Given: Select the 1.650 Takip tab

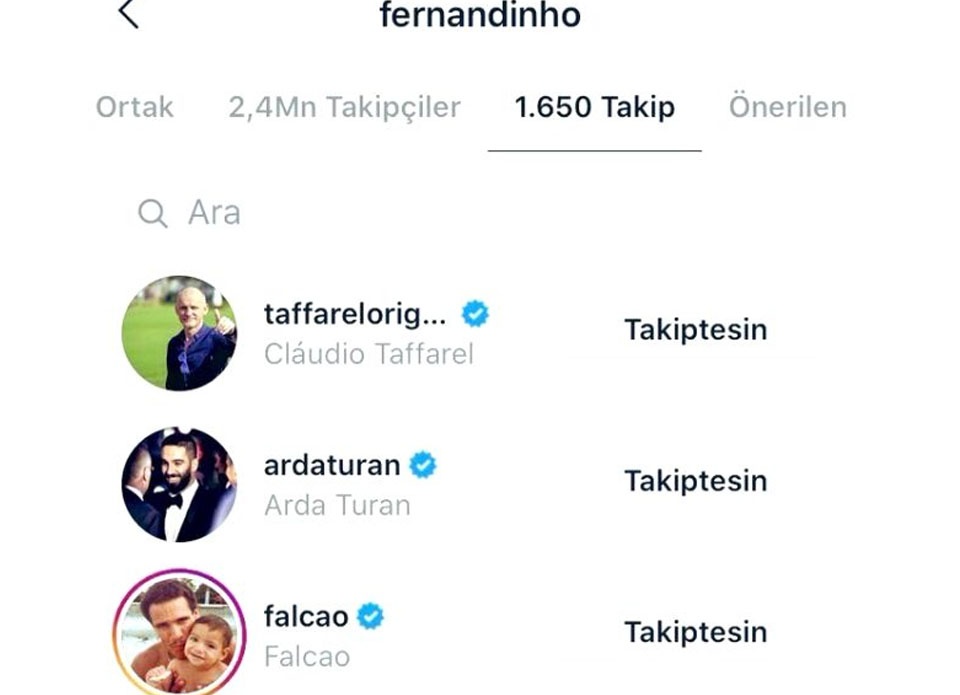Looking at the screenshot, I should click(x=594, y=107).
